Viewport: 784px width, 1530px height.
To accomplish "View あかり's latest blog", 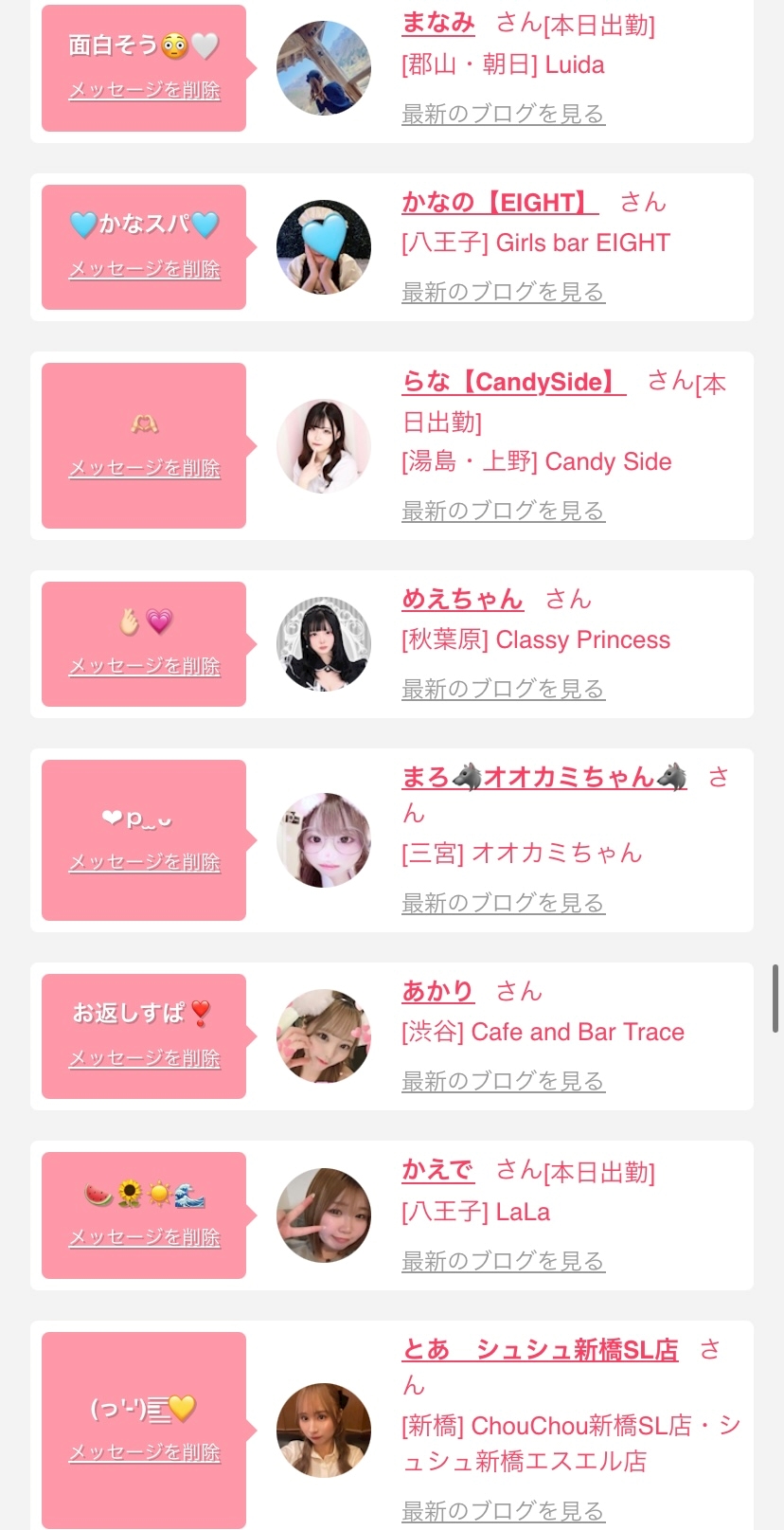I will [x=503, y=1082].
